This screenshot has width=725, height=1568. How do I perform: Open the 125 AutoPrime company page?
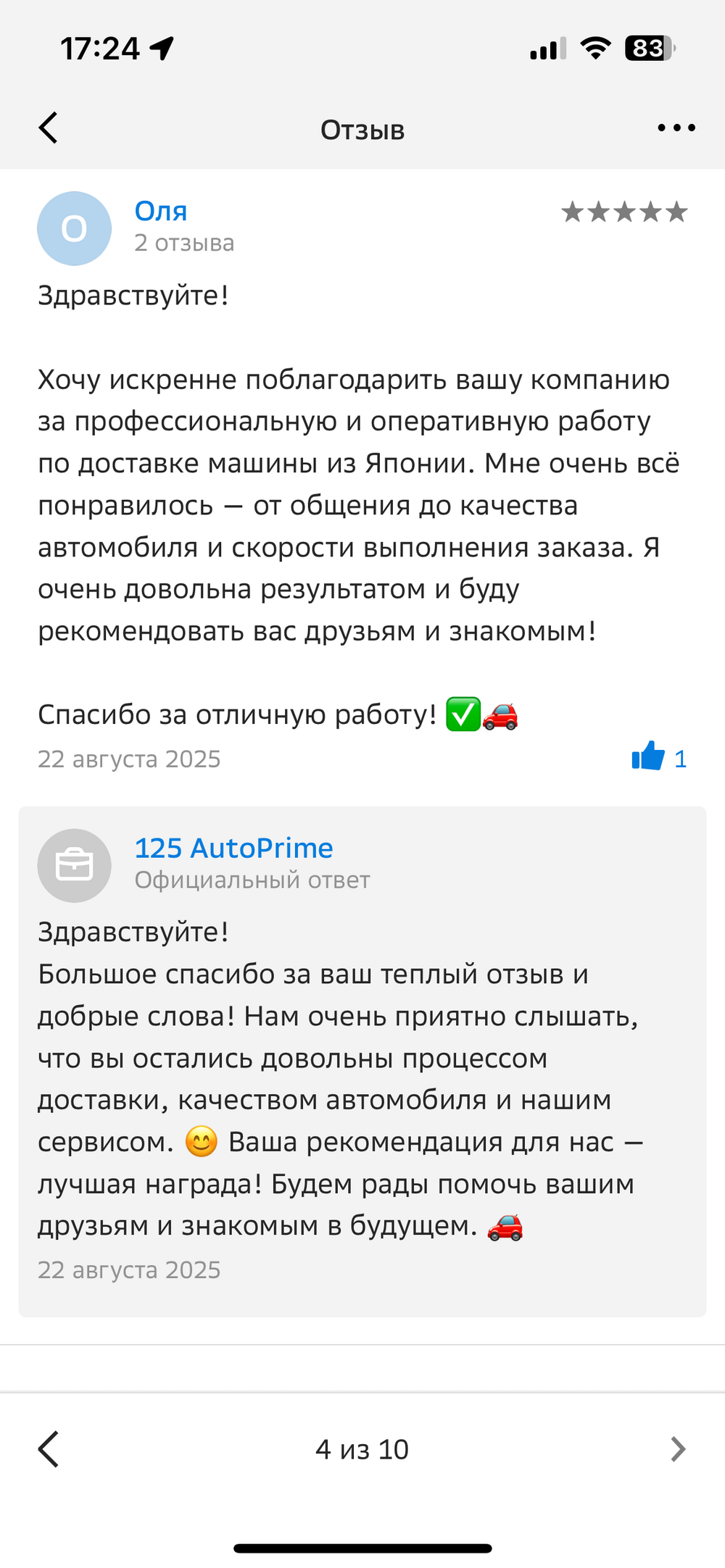[x=233, y=848]
